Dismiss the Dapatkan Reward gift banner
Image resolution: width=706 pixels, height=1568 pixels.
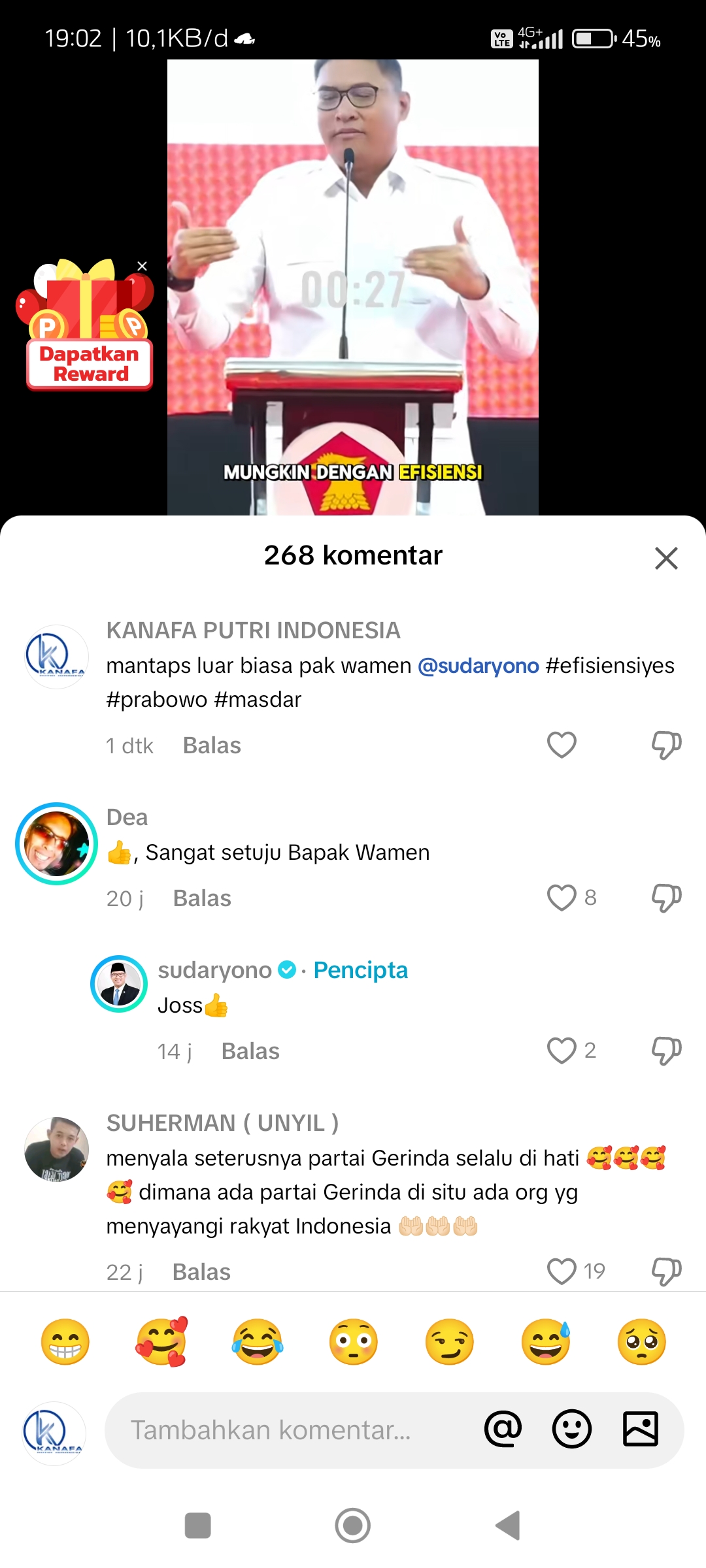pyautogui.click(x=142, y=266)
